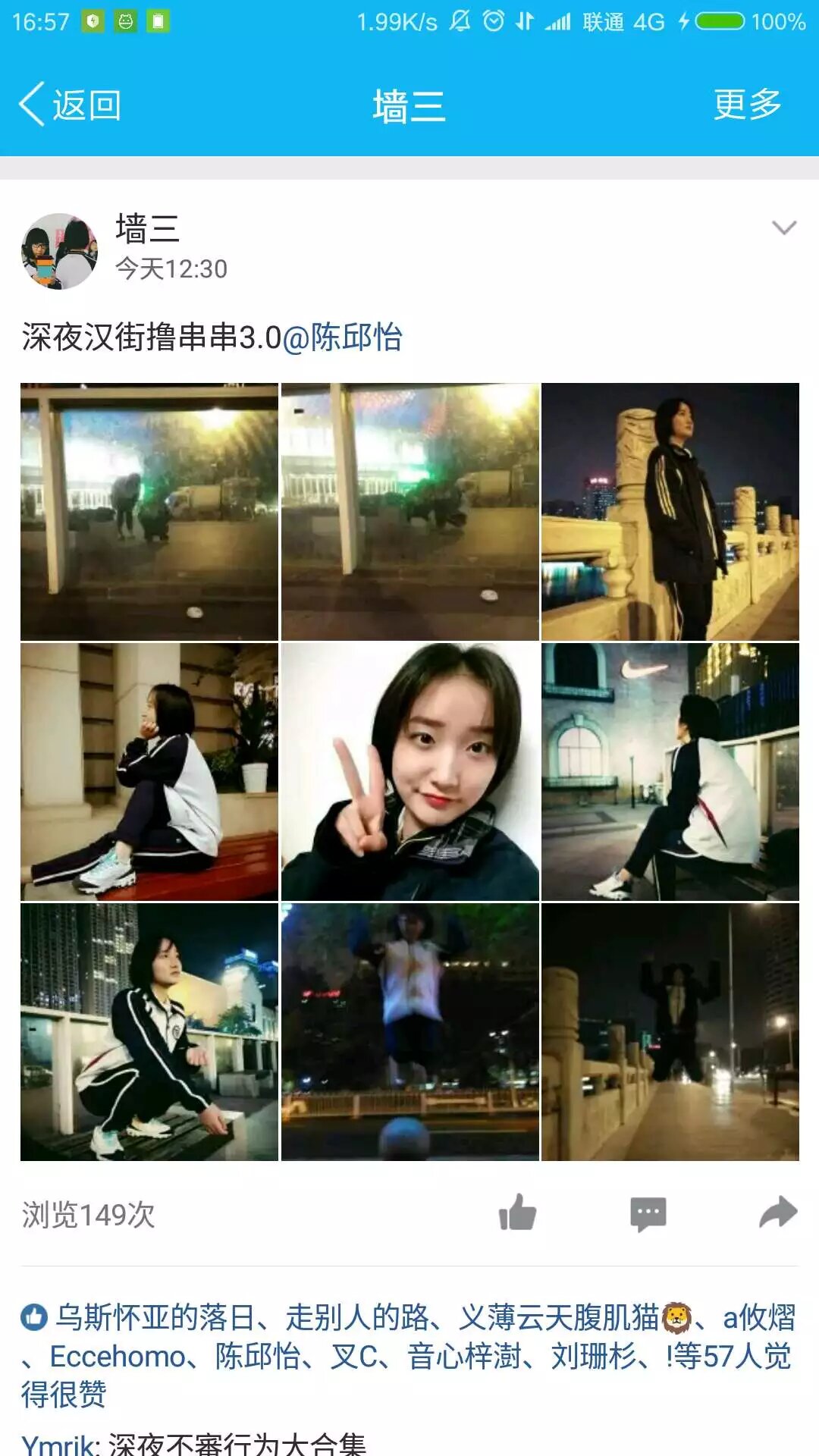Expand the post options chevron

click(x=783, y=227)
